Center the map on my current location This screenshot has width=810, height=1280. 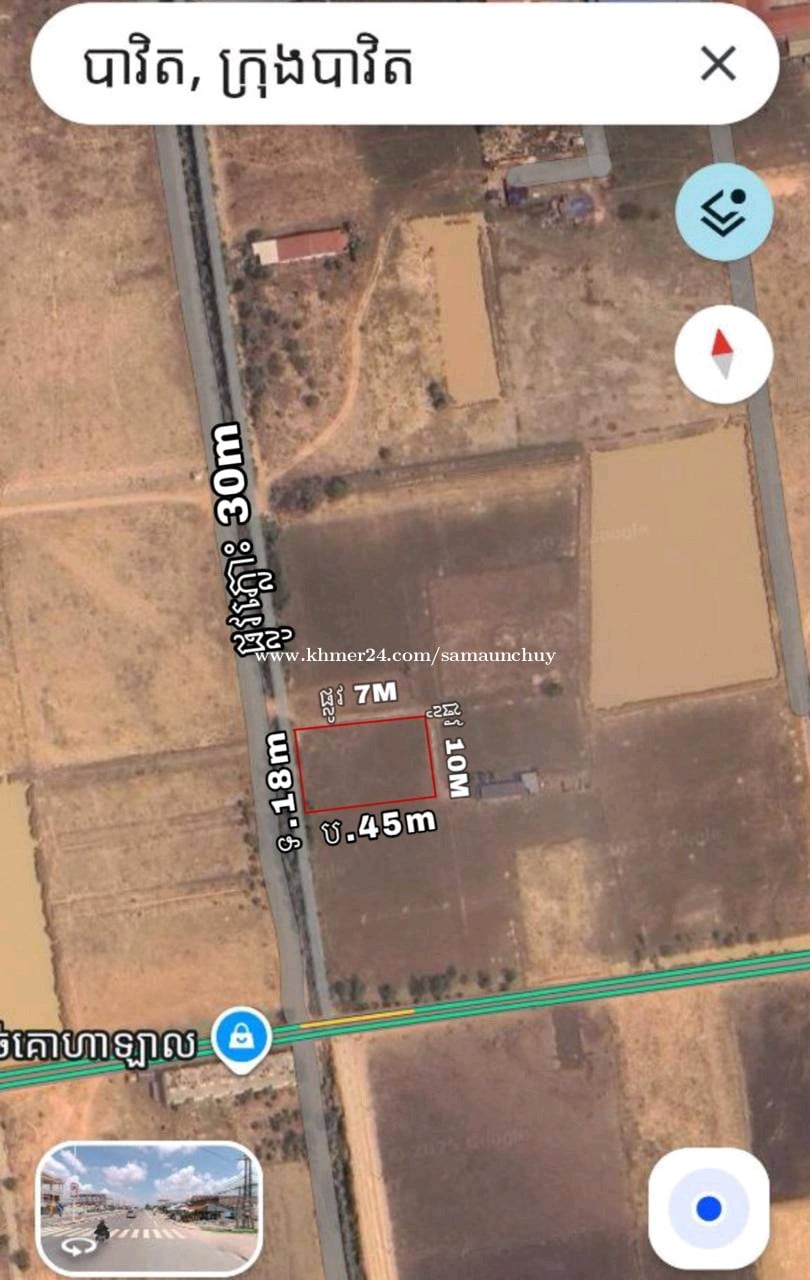(x=708, y=1208)
